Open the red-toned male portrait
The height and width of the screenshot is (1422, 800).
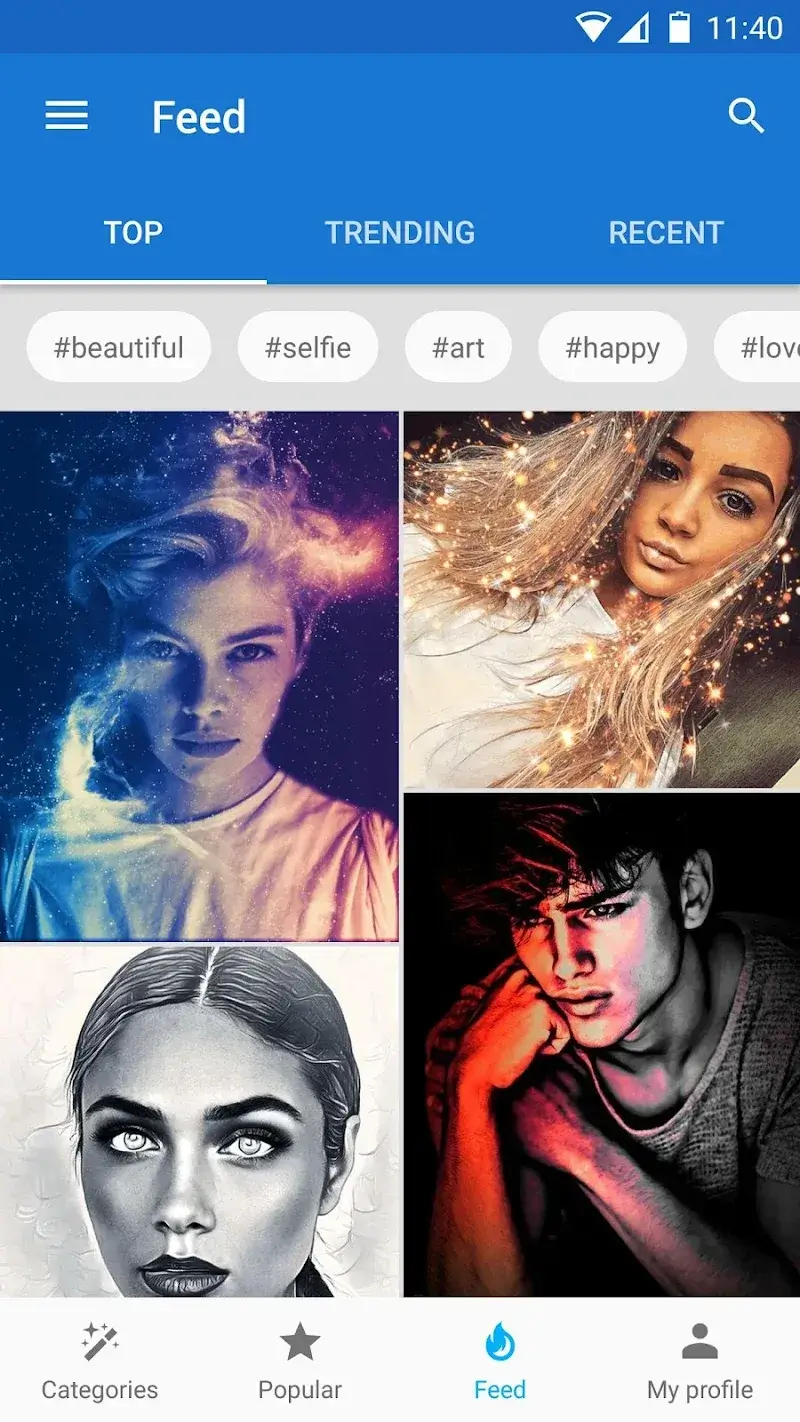coord(601,1045)
